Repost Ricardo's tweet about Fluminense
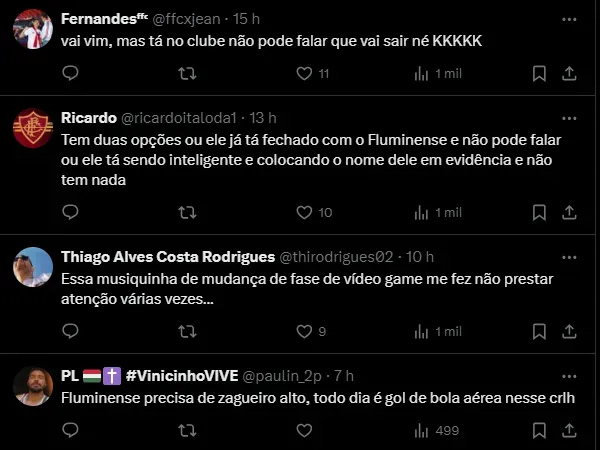The height and width of the screenshot is (450, 600). 187,212
